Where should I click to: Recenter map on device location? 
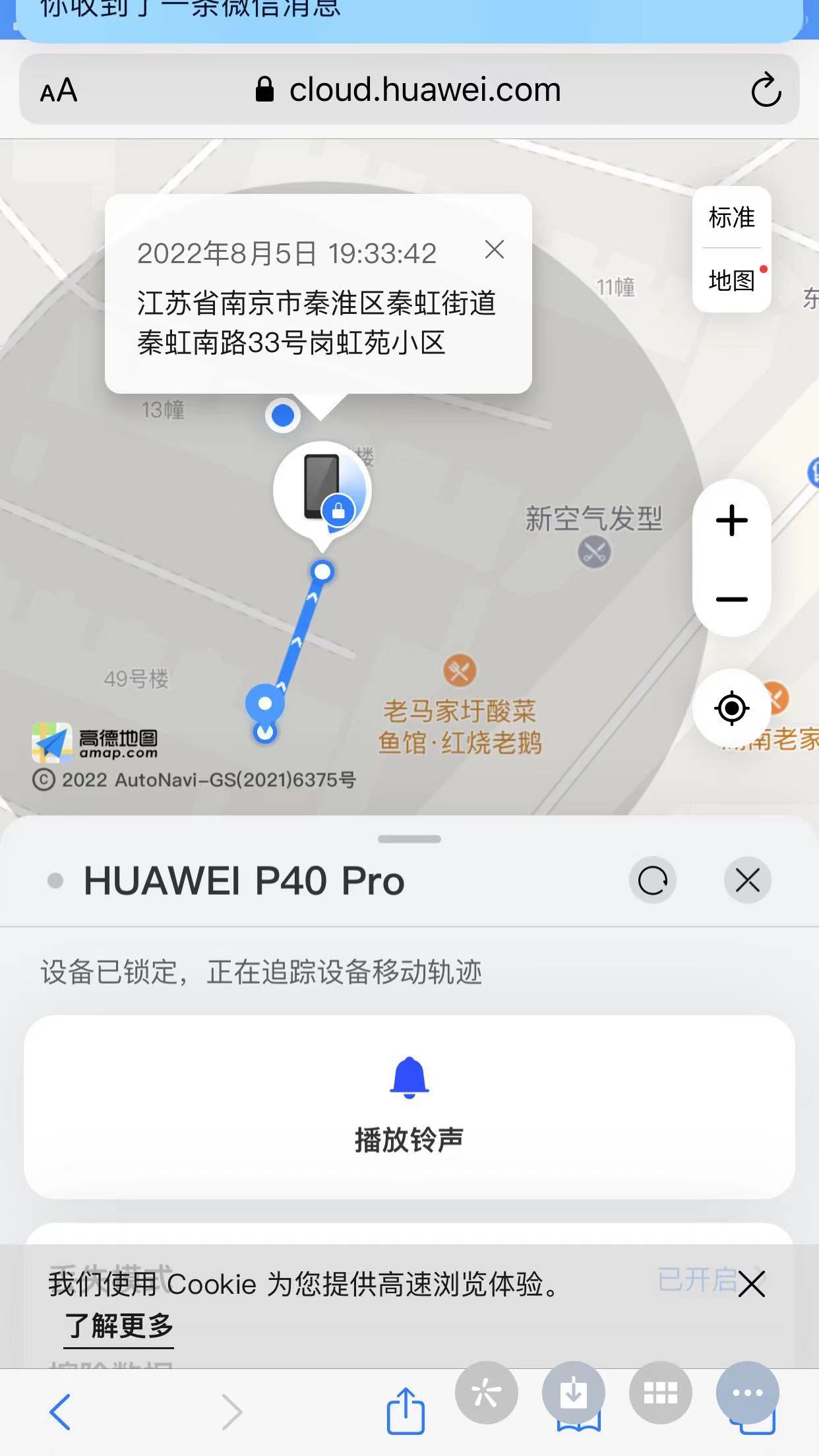pyautogui.click(x=731, y=708)
